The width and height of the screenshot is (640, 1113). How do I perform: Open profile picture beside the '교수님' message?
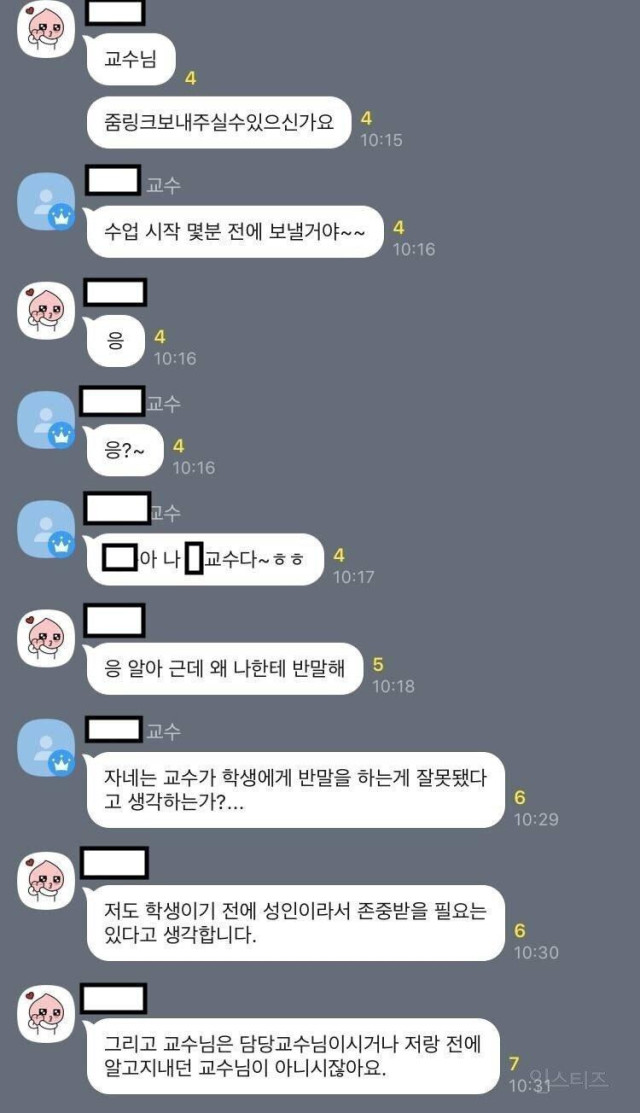point(46,30)
